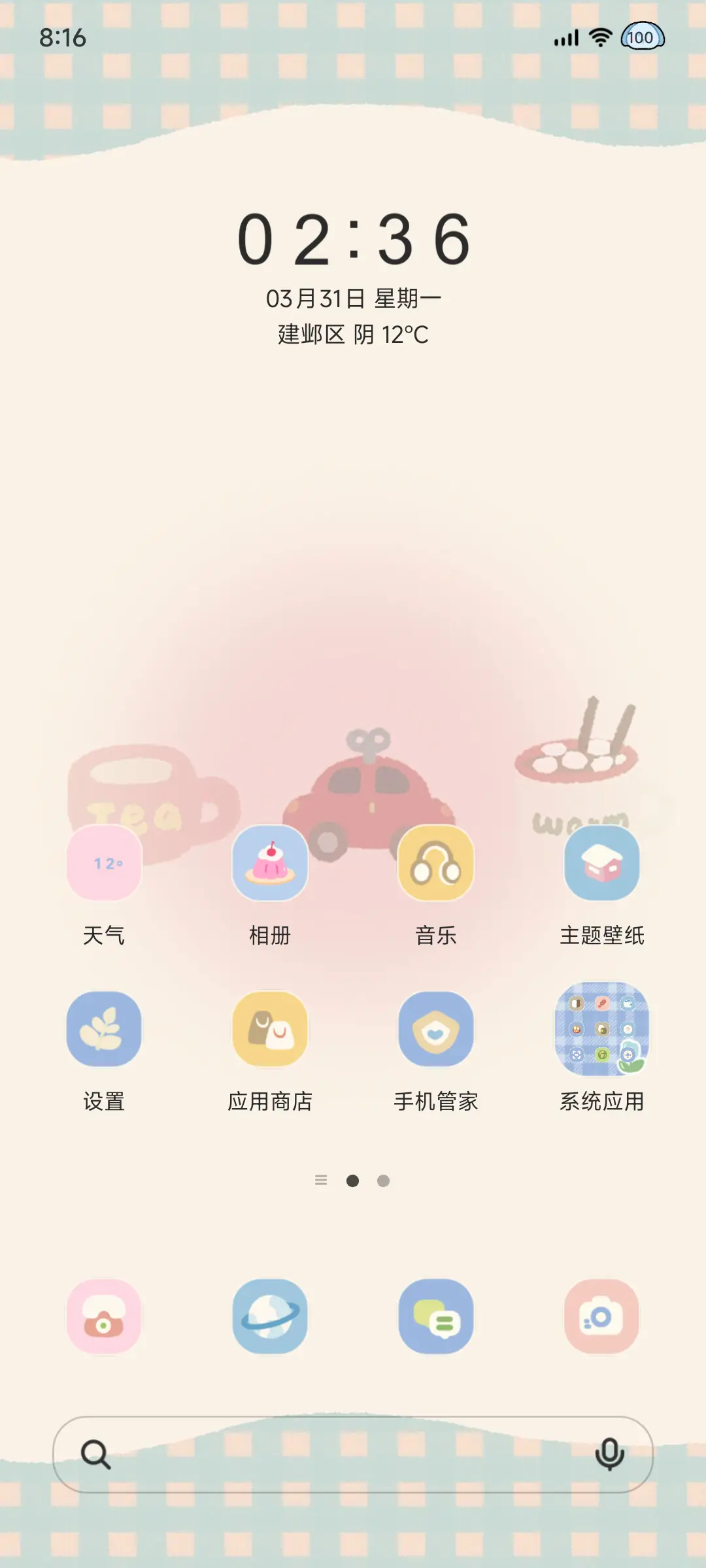The width and height of the screenshot is (706, 1568).
Task: Launch the 相册 photo album app
Action: pos(270,862)
